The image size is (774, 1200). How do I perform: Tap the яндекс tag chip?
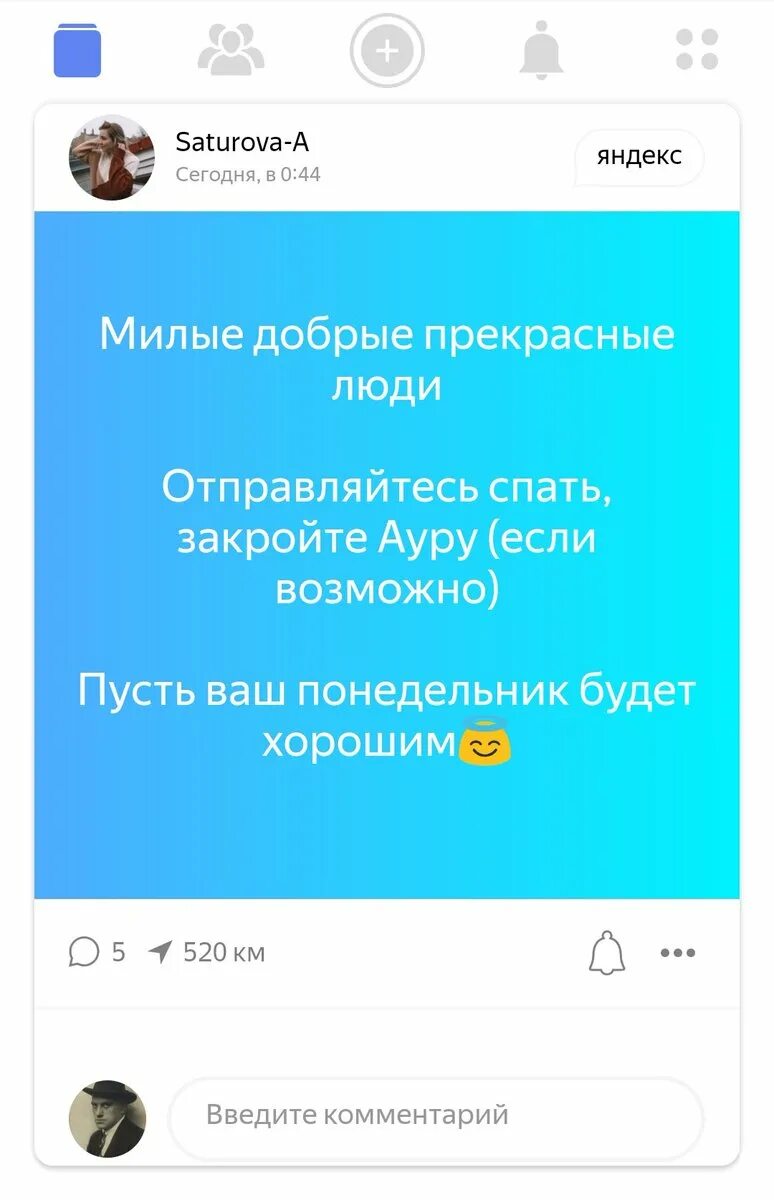pyautogui.click(x=639, y=157)
